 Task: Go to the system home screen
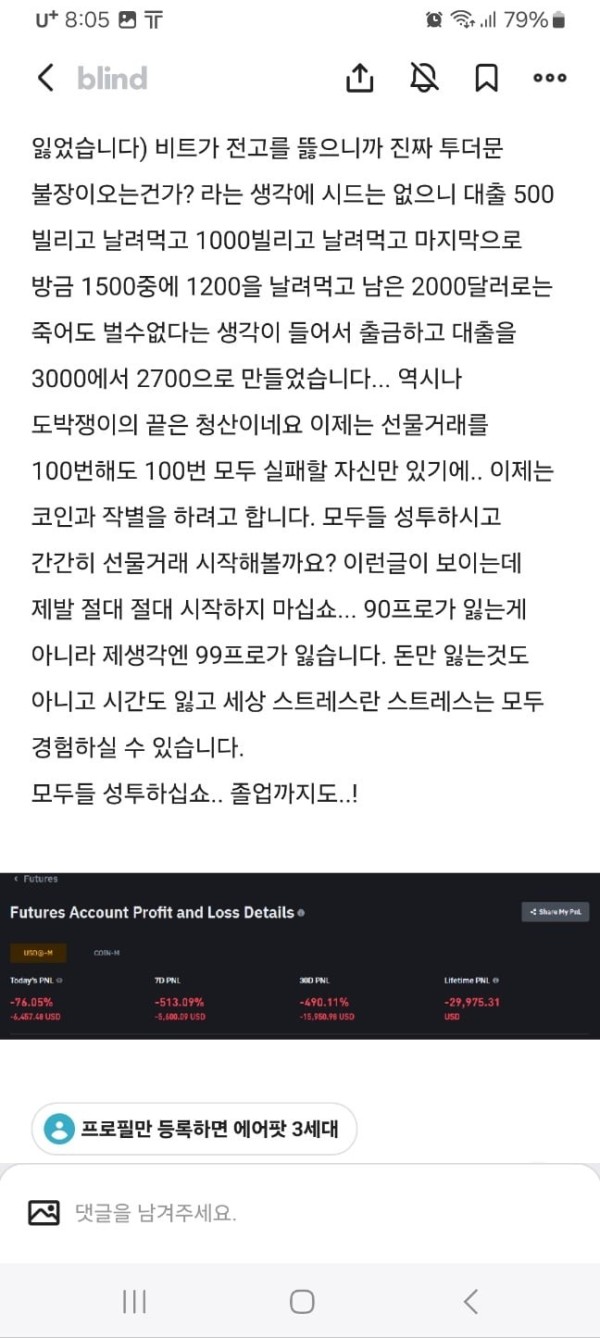[301, 1301]
